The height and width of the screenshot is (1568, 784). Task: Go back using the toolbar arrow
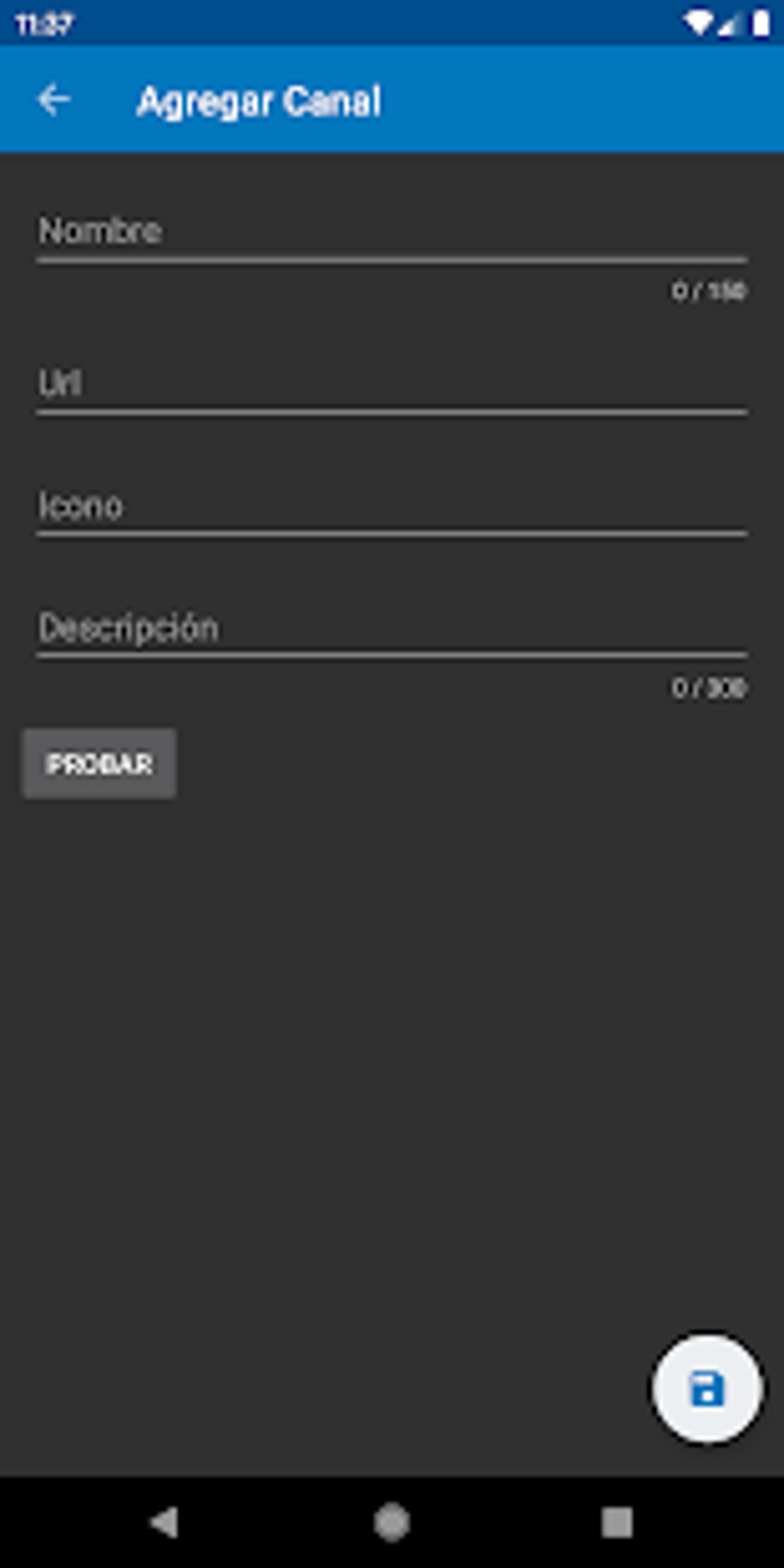(54, 100)
